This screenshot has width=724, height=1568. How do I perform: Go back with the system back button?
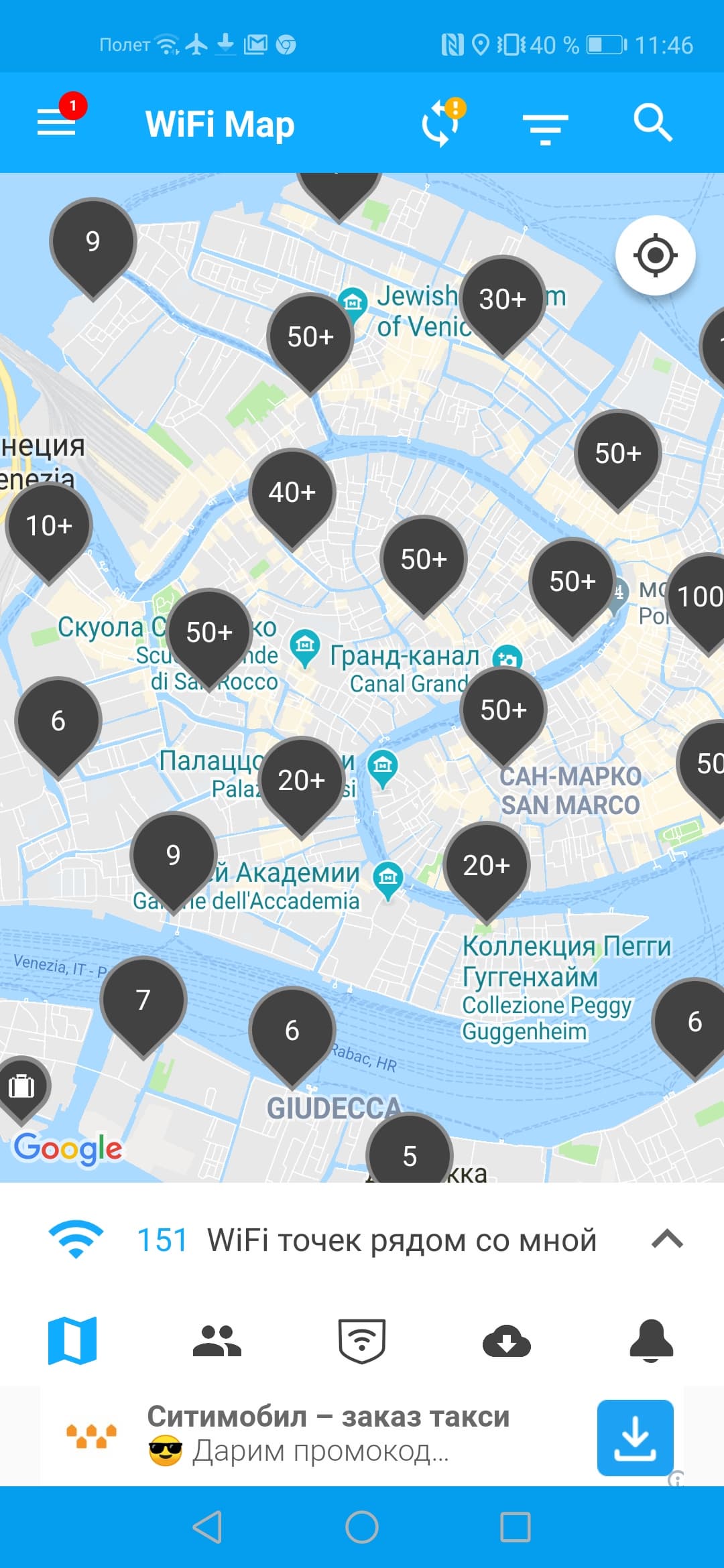(x=207, y=1528)
